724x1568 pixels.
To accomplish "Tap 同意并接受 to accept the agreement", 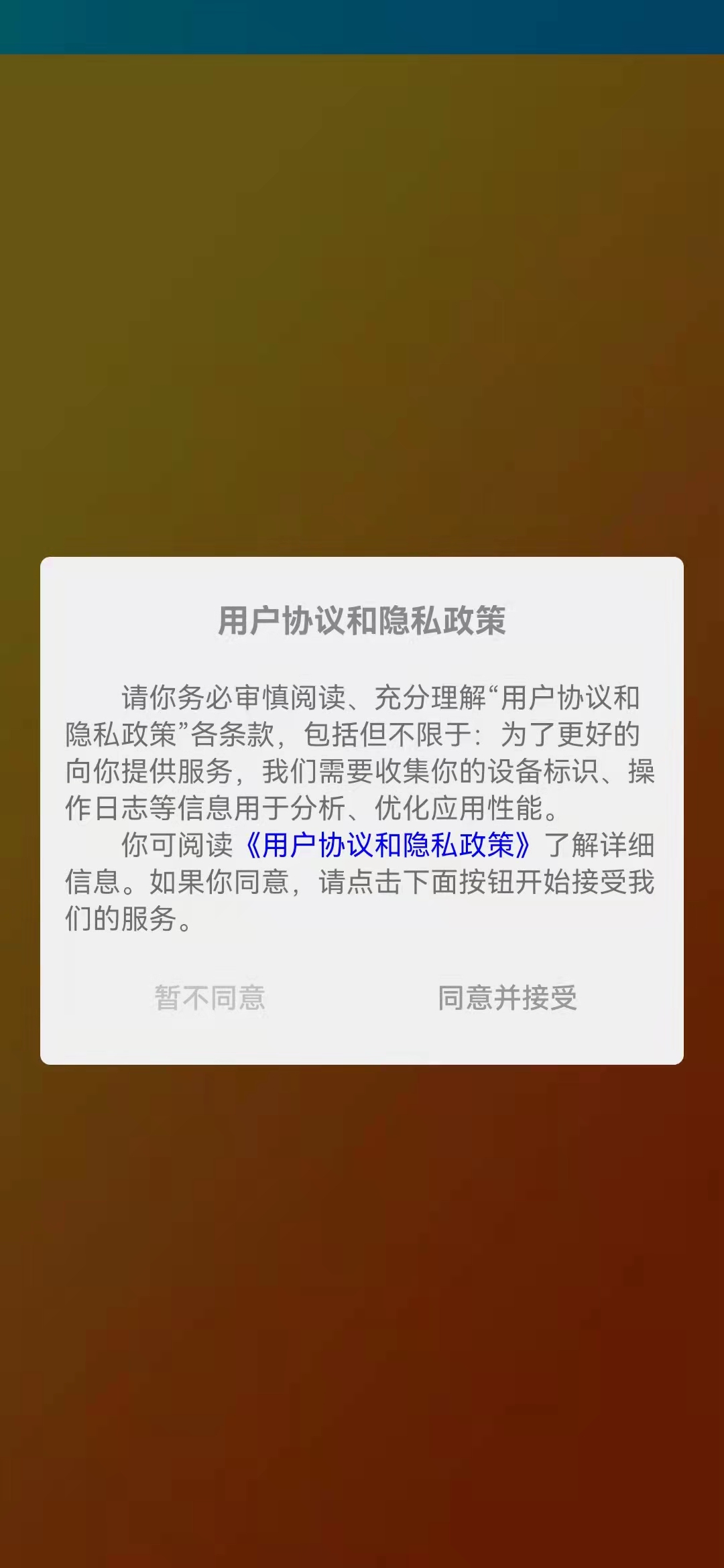I will tap(507, 998).
